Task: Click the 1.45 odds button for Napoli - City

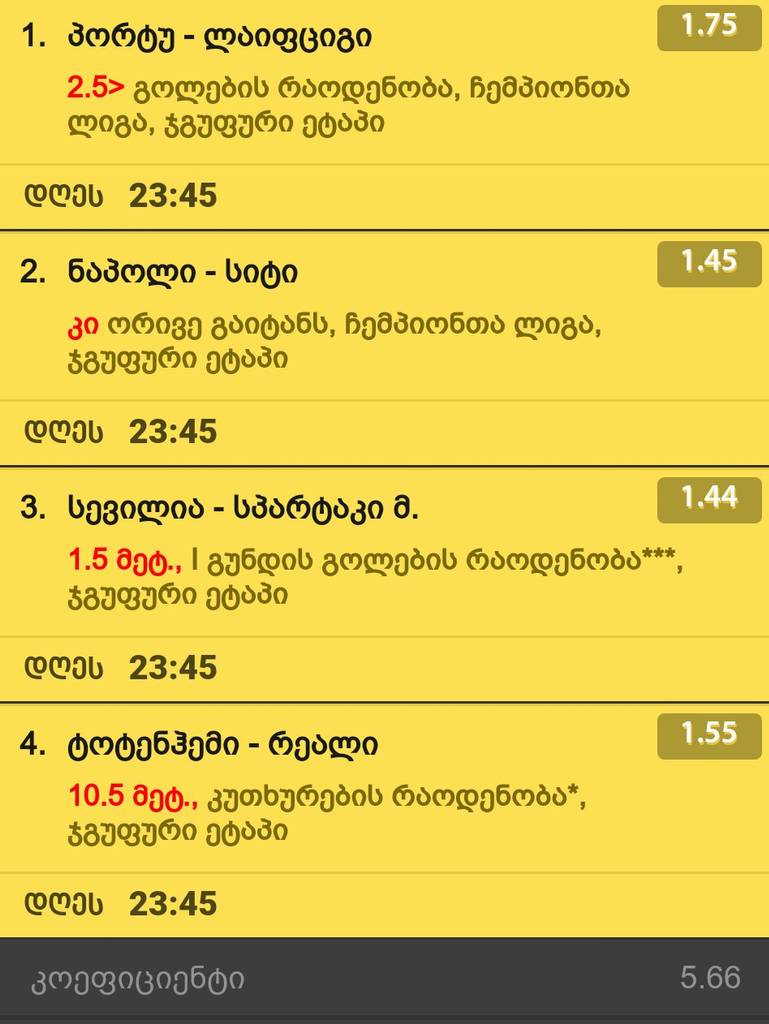Action: click(708, 265)
